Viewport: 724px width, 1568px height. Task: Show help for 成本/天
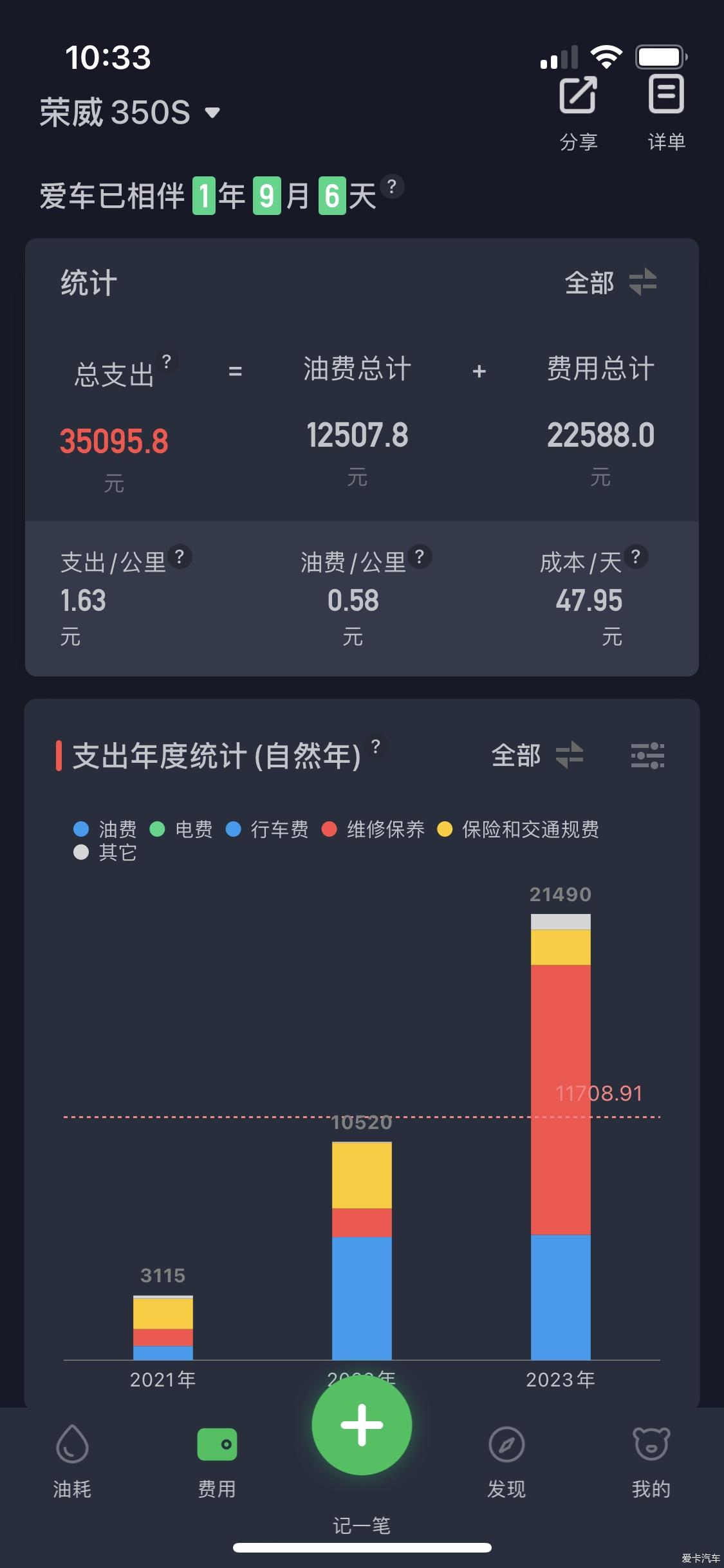636,557
